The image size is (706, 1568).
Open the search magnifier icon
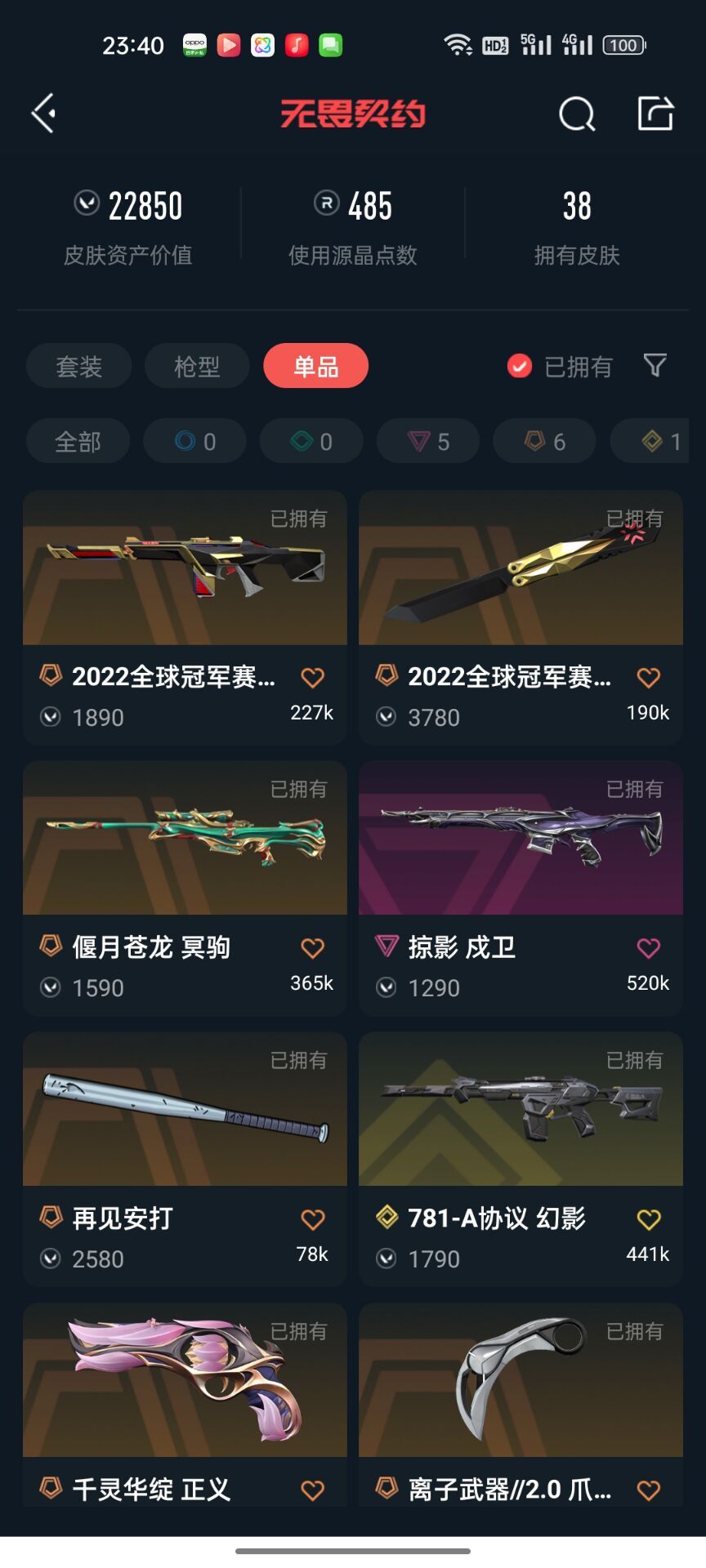pyautogui.click(x=577, y=114)
